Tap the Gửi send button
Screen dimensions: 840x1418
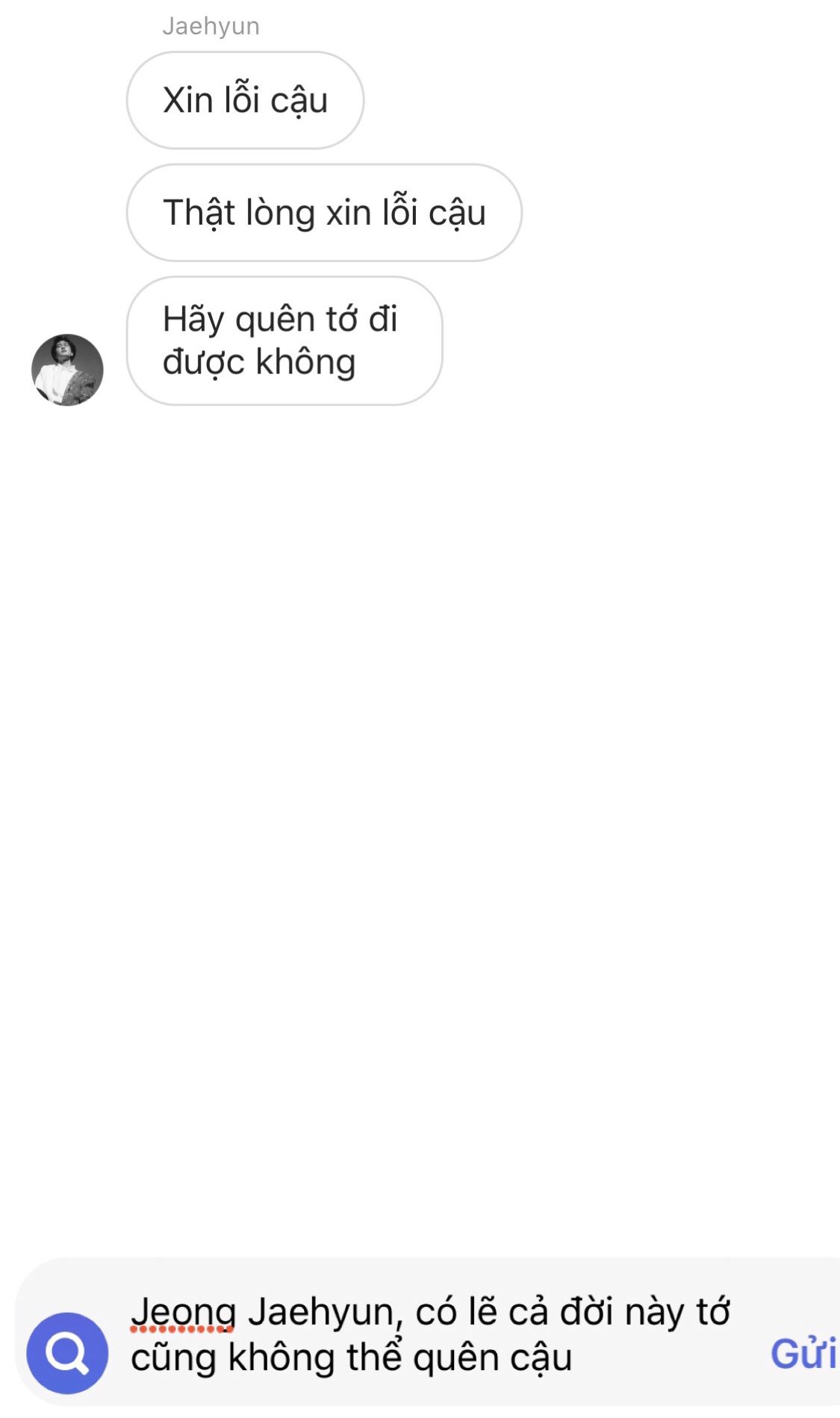click(x=803, y=1354)
